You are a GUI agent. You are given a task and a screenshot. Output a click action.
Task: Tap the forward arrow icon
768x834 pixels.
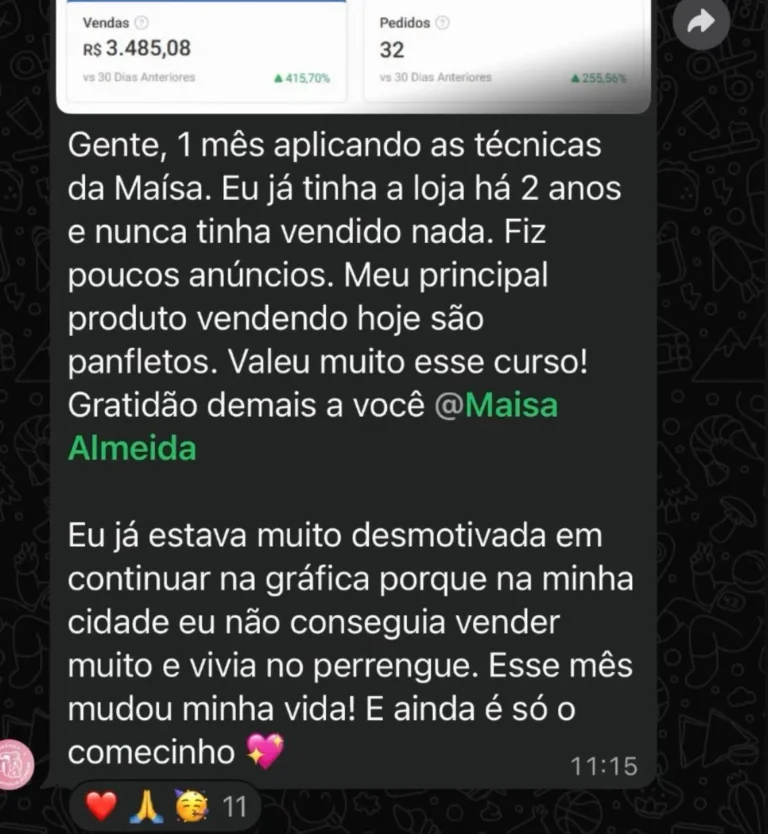(x=701, y=22)
